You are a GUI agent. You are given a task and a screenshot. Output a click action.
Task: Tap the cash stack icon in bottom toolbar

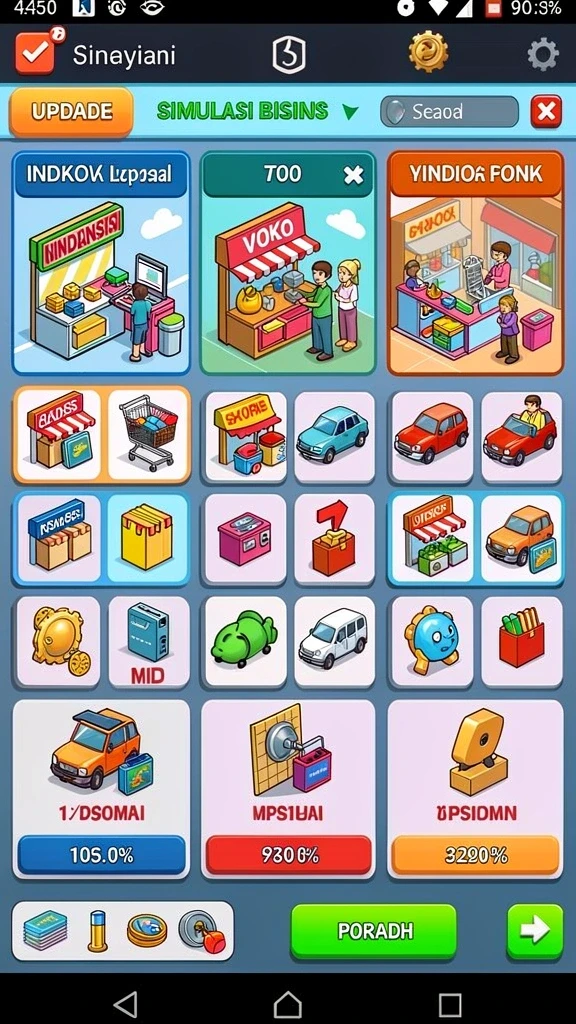(x=45, y=931)
